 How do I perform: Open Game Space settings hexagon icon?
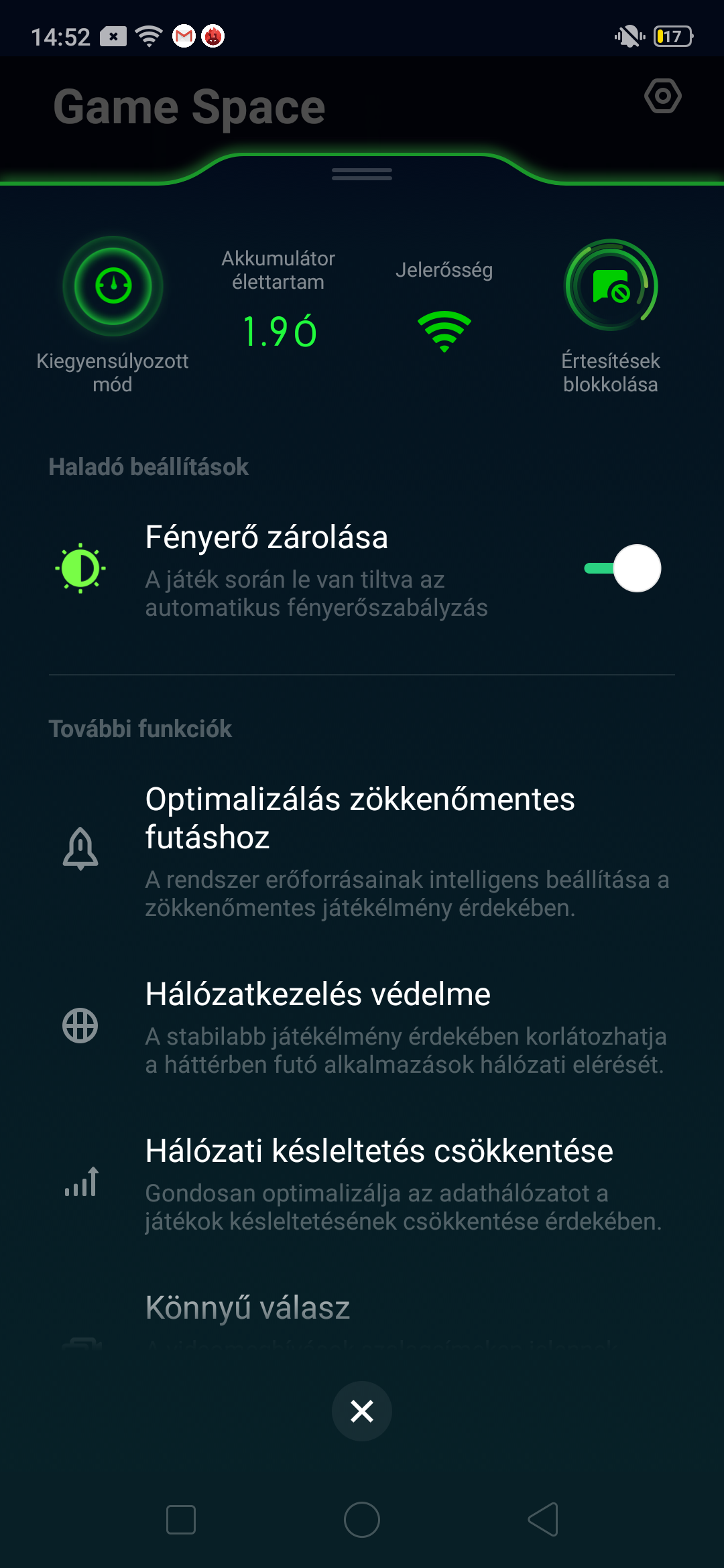663,96
